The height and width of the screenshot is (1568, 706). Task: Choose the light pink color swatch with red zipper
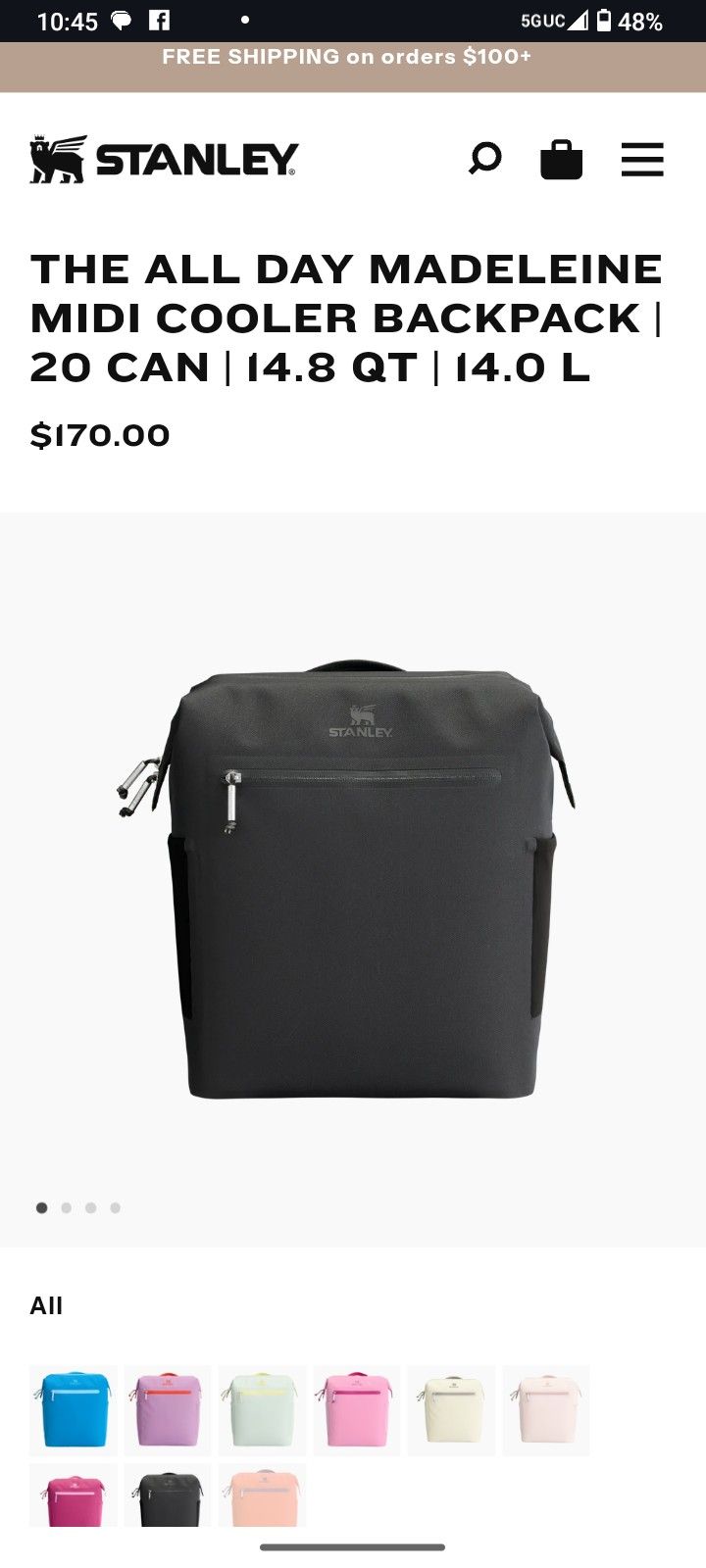click(x=356, y=1409)
